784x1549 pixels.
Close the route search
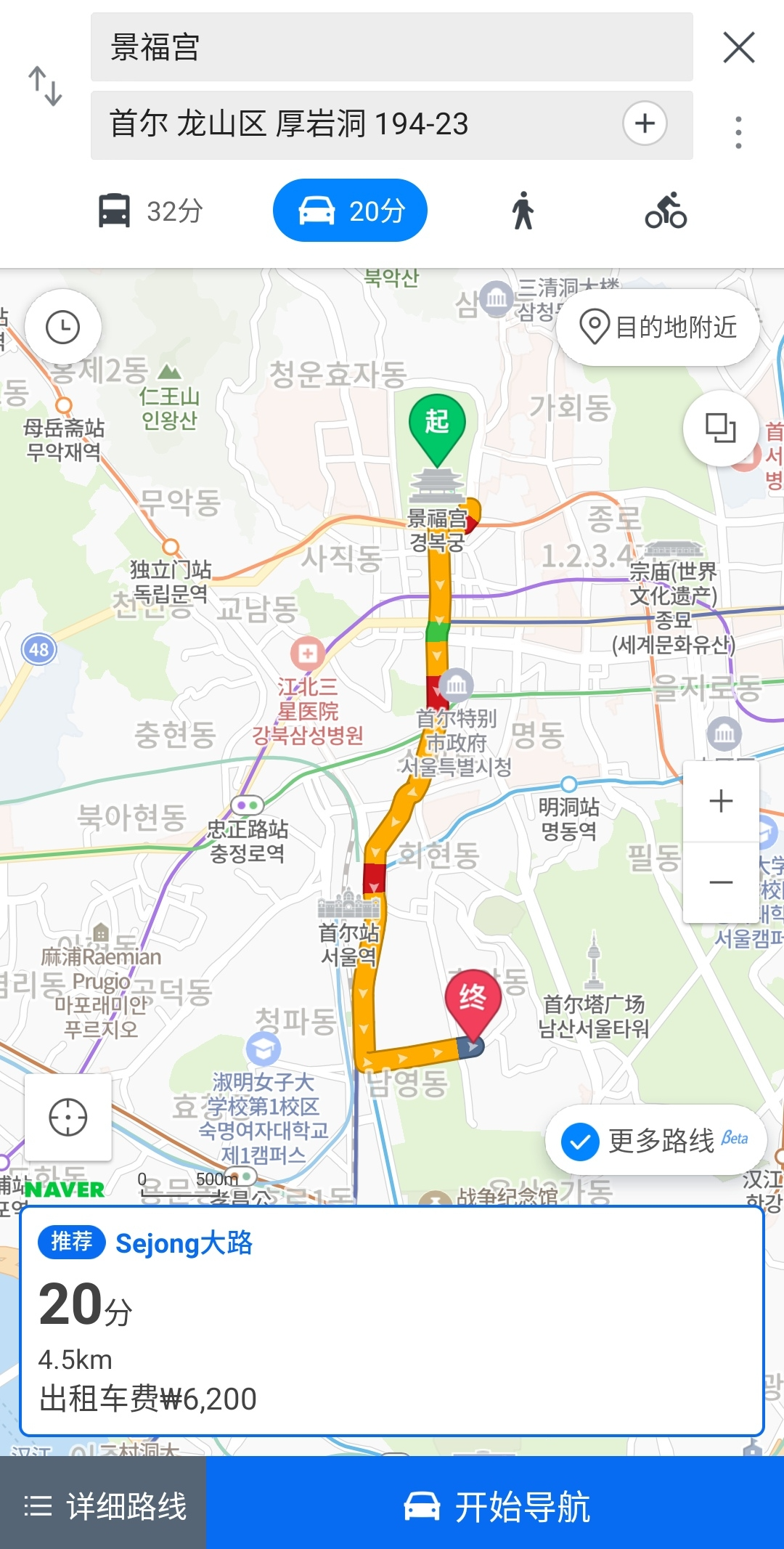739,48
